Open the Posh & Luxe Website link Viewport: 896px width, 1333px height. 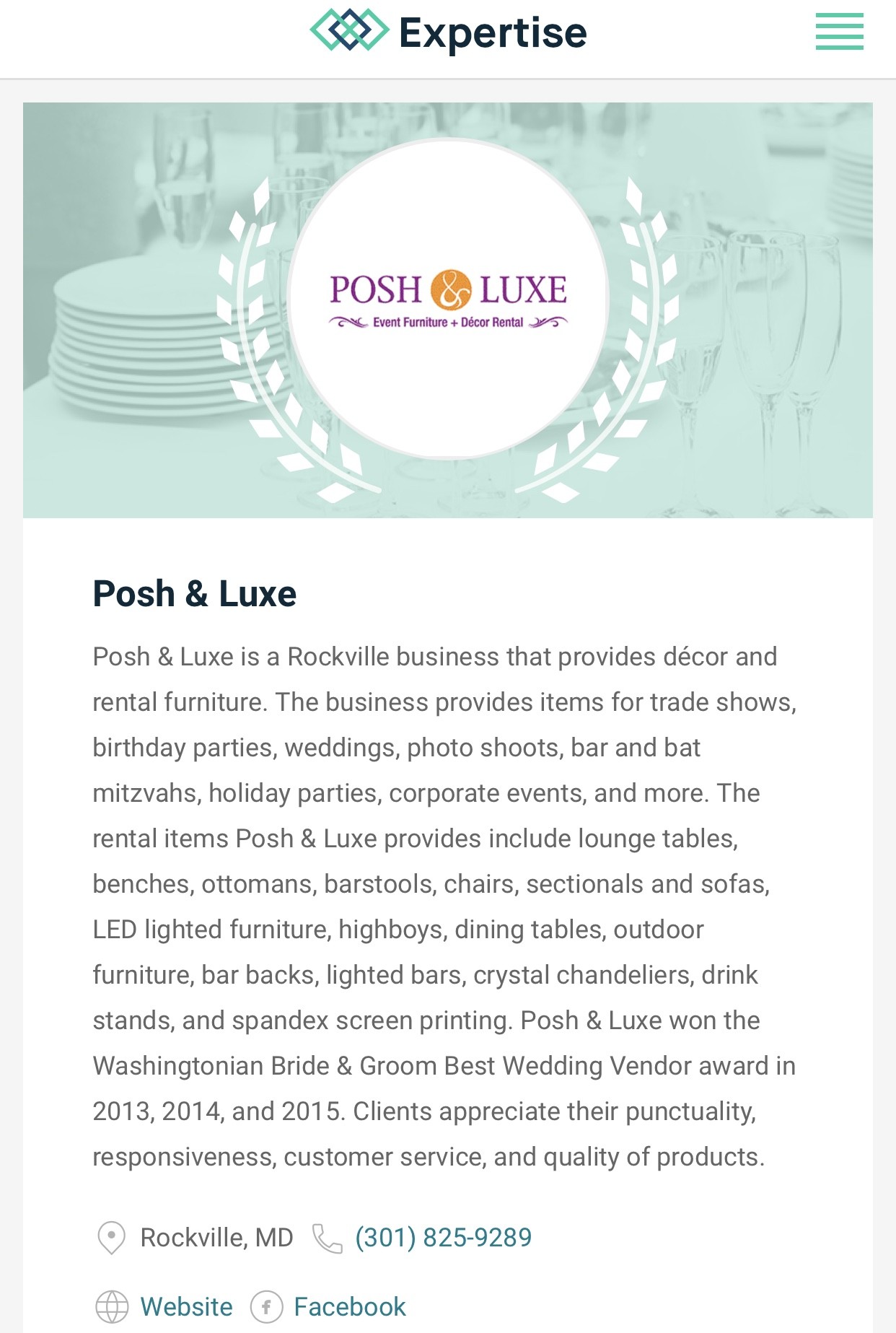point(186,1307)
